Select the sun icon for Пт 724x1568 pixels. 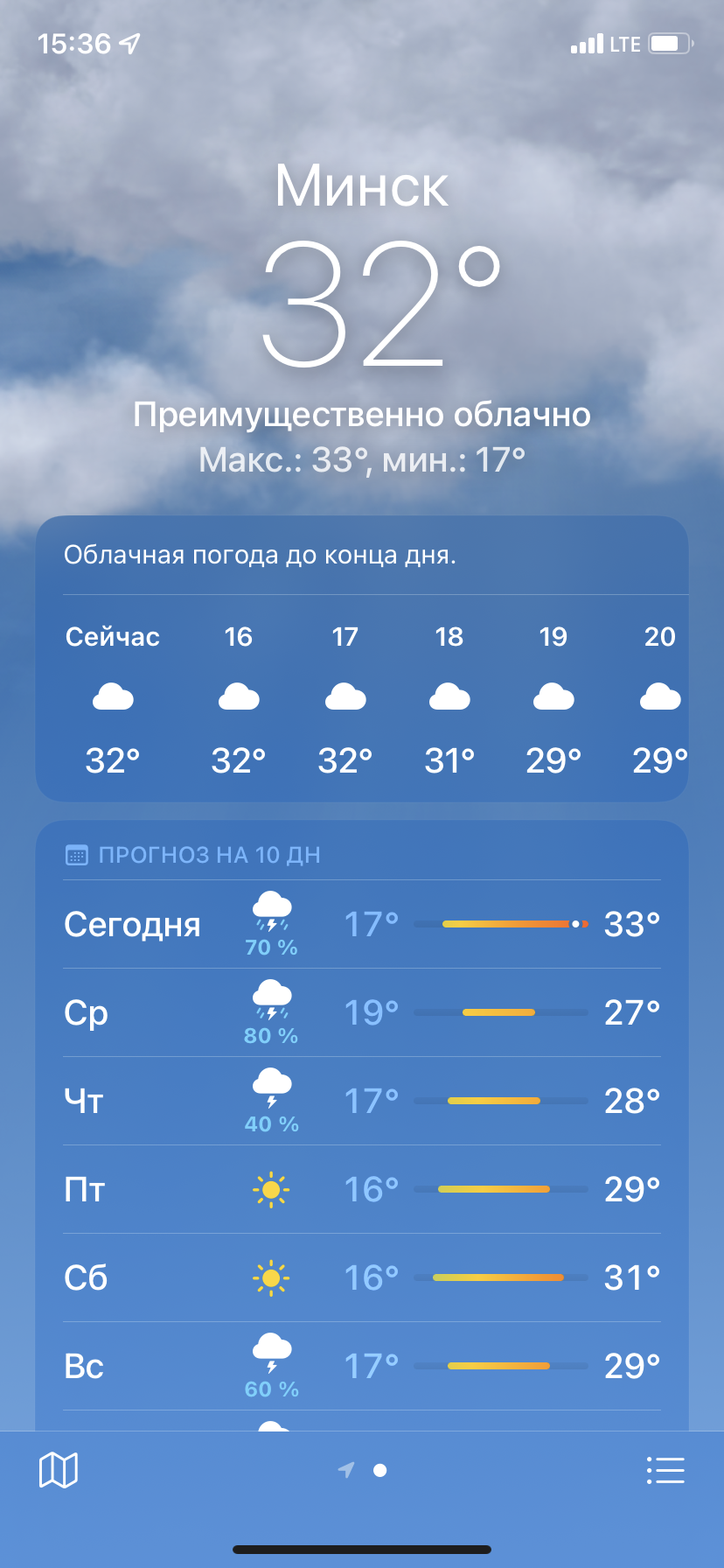[x=271, y=1188]
